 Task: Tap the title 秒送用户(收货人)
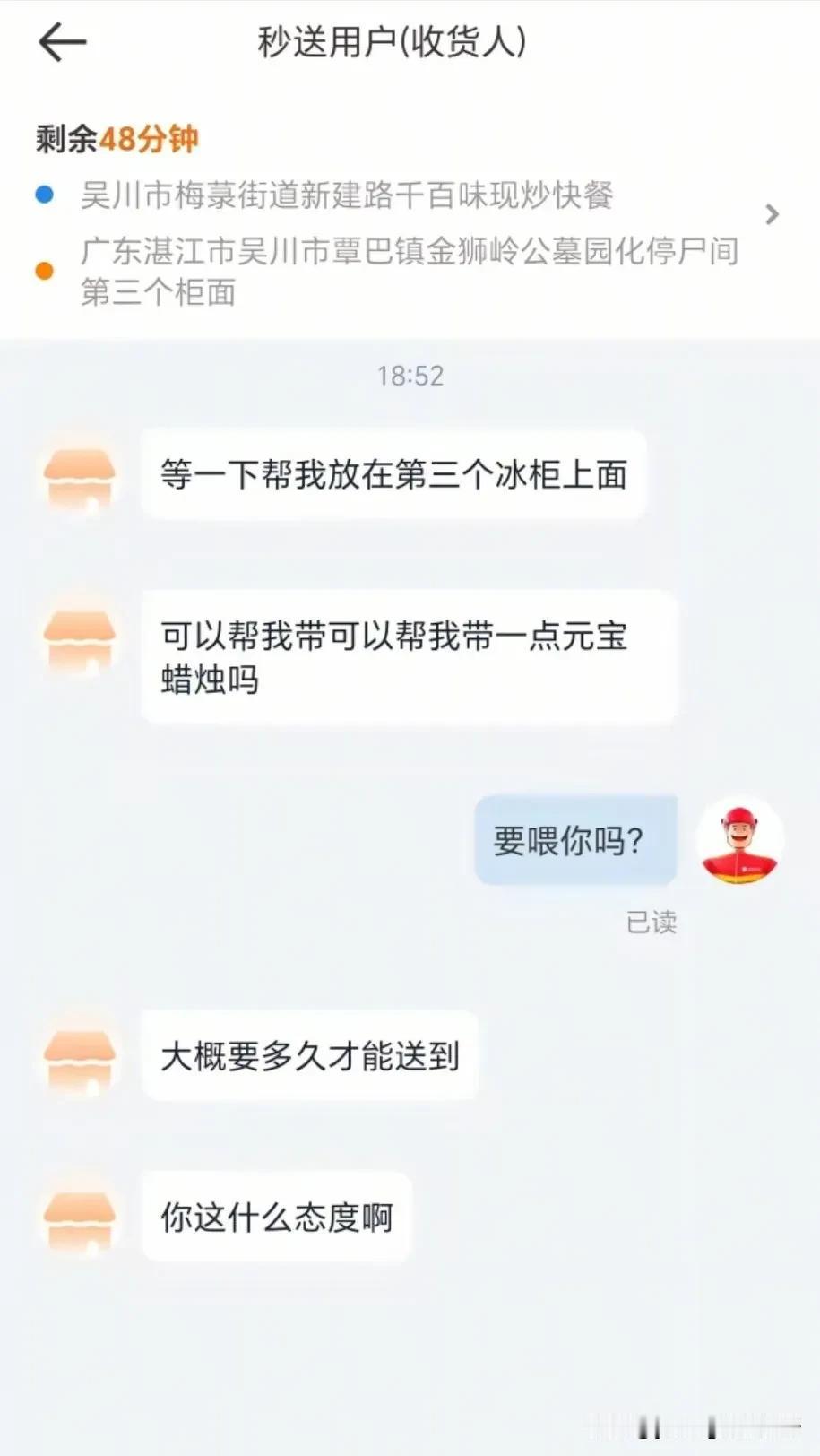point(391,40)
